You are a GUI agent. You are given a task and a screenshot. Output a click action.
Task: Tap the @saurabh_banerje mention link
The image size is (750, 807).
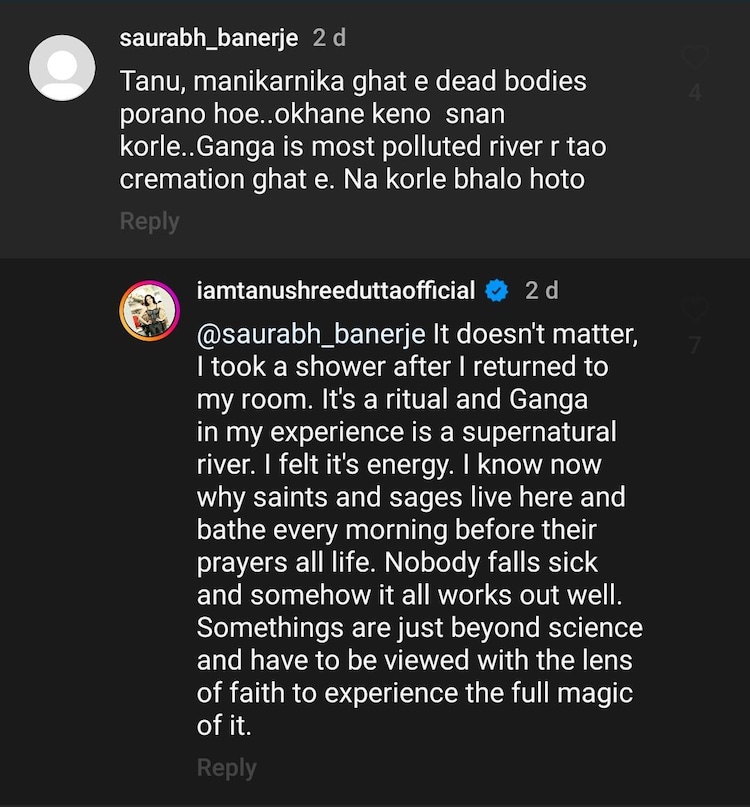coord(312,330)
